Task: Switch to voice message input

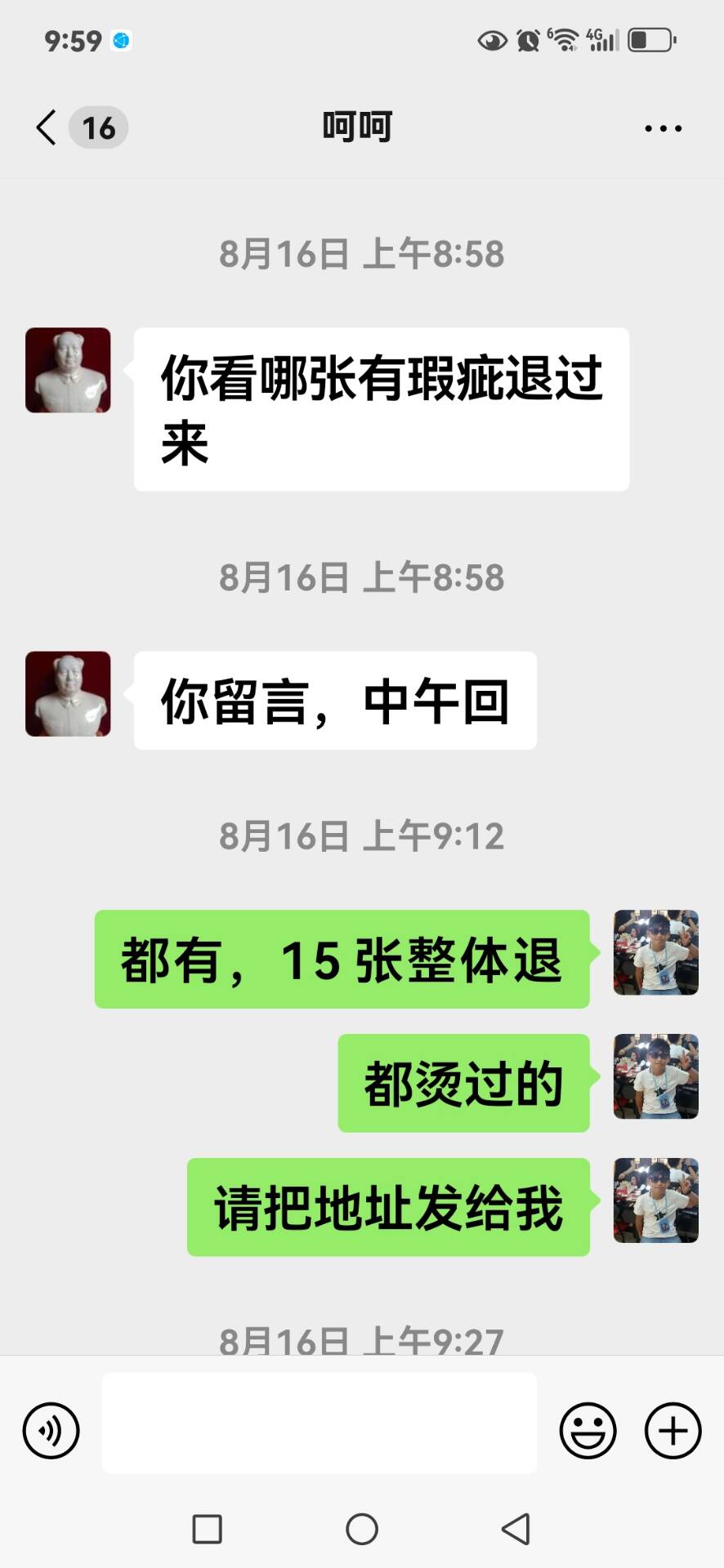Action: pos(51,1431)
